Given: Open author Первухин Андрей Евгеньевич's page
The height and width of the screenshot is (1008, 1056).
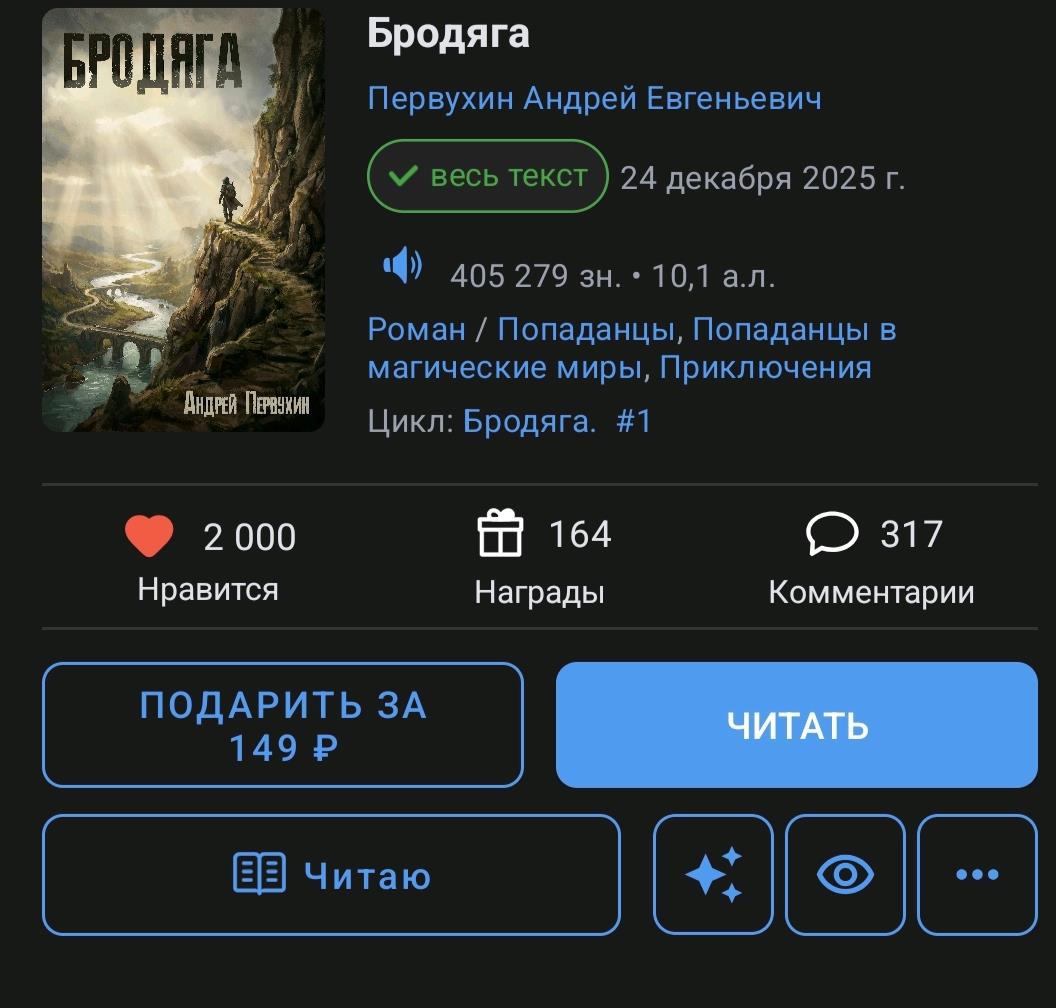Looking at the screenshot, I should pyautogui.click(x=594, y=99).
